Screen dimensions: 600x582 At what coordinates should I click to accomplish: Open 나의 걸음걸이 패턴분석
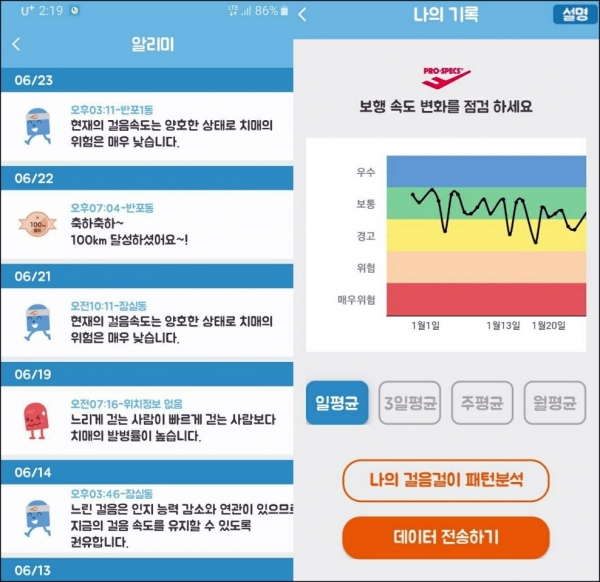(446, 480)
